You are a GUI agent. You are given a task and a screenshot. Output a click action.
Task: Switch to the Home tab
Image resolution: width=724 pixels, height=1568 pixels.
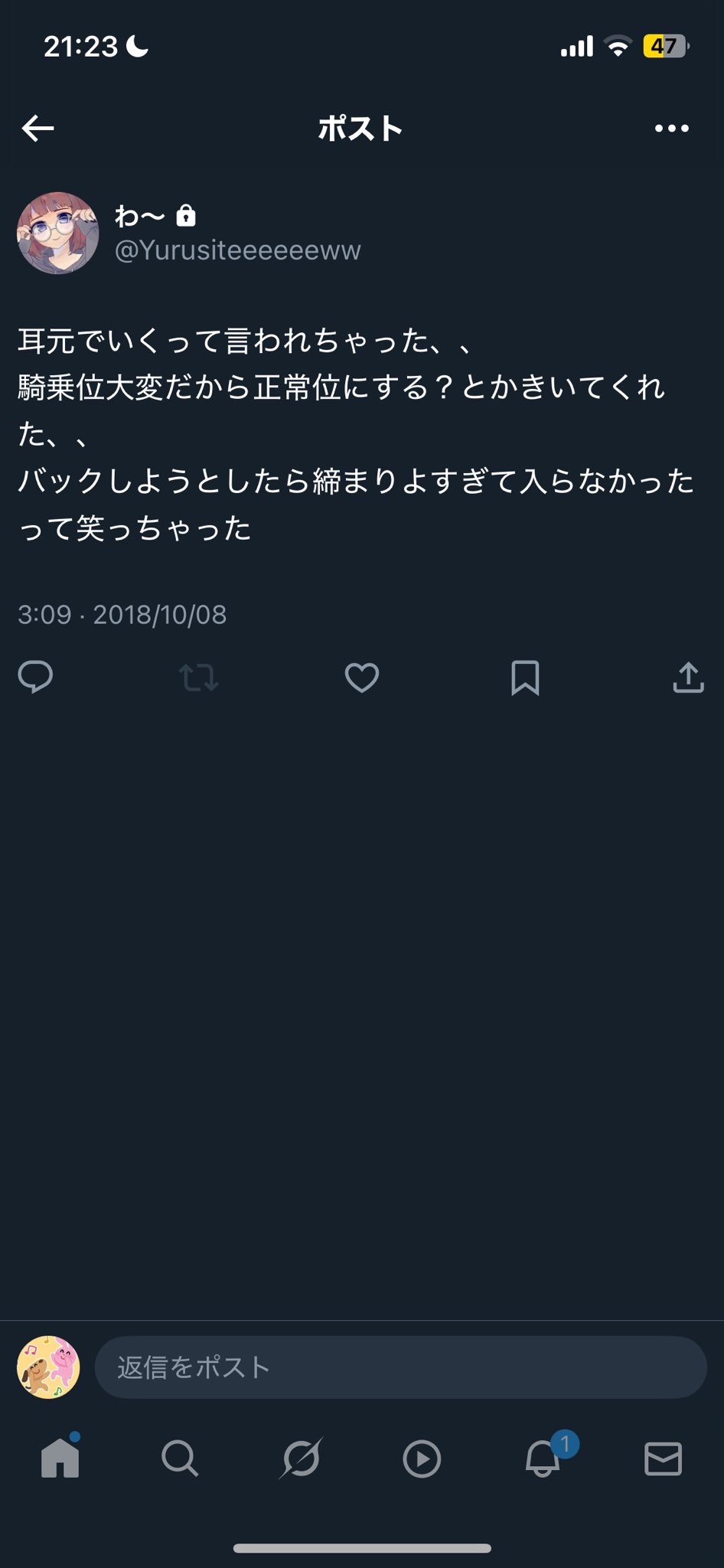coord(60,1459)
